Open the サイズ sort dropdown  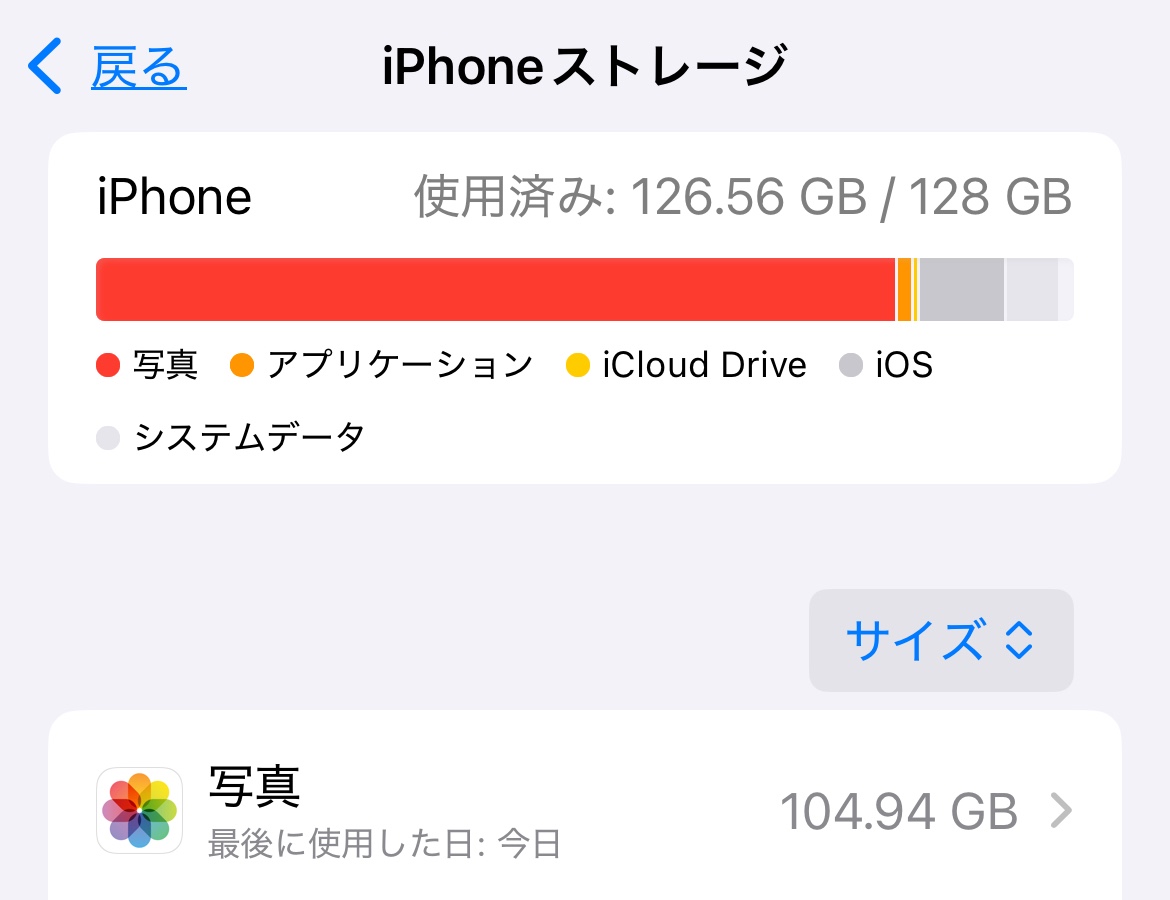point(940,640)
